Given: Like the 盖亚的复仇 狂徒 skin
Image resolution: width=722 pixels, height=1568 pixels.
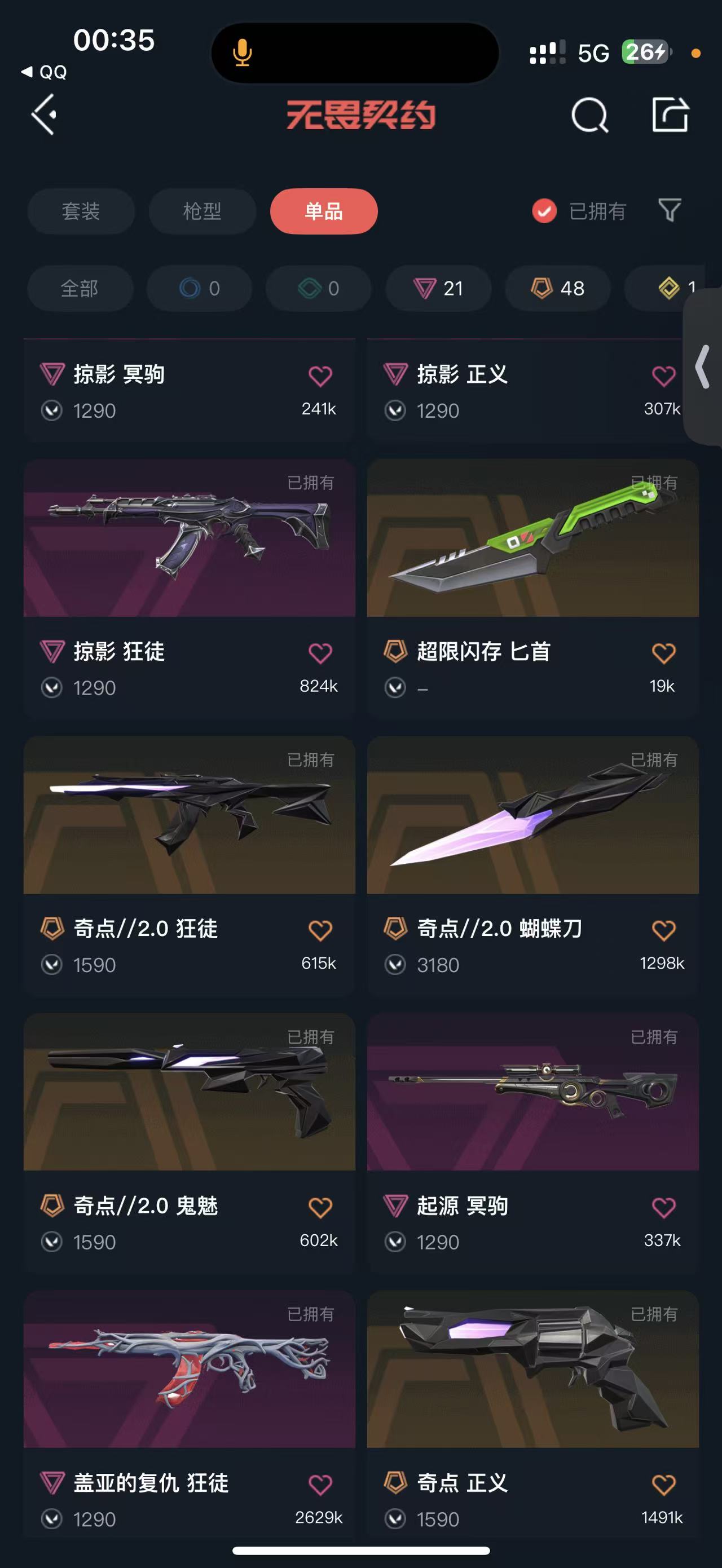Looking at the screenshot, I should 320,1485.
